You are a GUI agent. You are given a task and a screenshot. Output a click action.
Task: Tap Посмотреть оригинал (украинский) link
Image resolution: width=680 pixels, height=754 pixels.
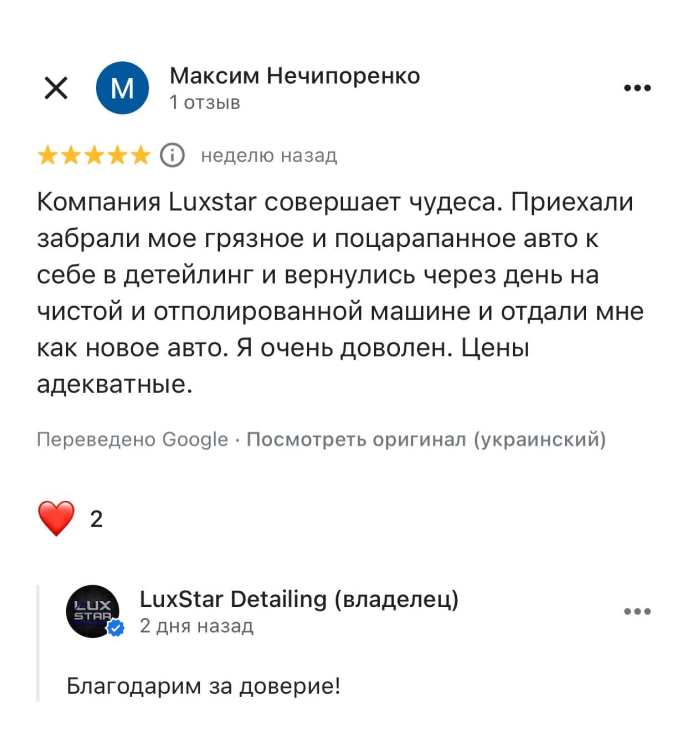coord(426,439)
